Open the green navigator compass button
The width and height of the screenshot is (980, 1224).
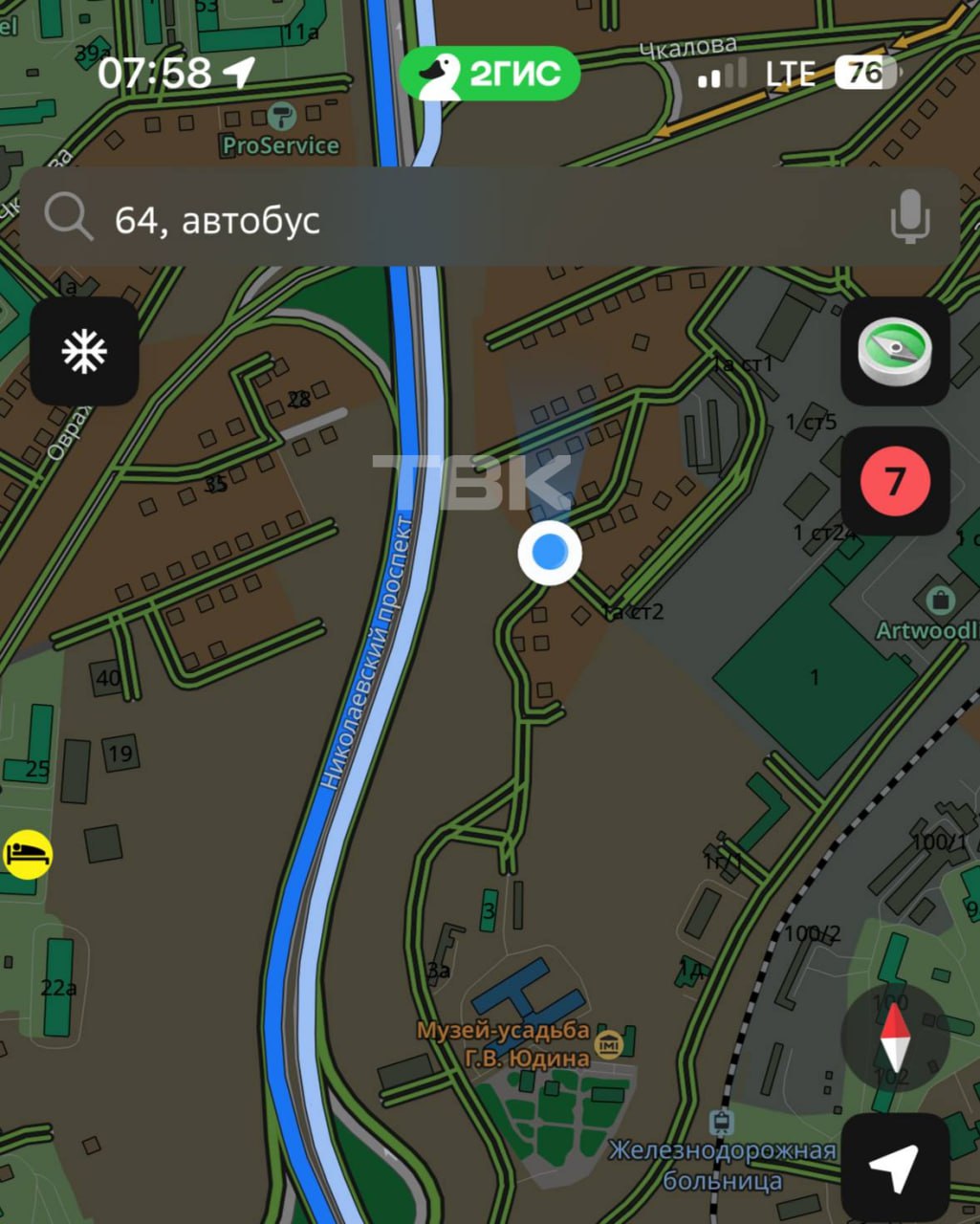pos(894,352)
